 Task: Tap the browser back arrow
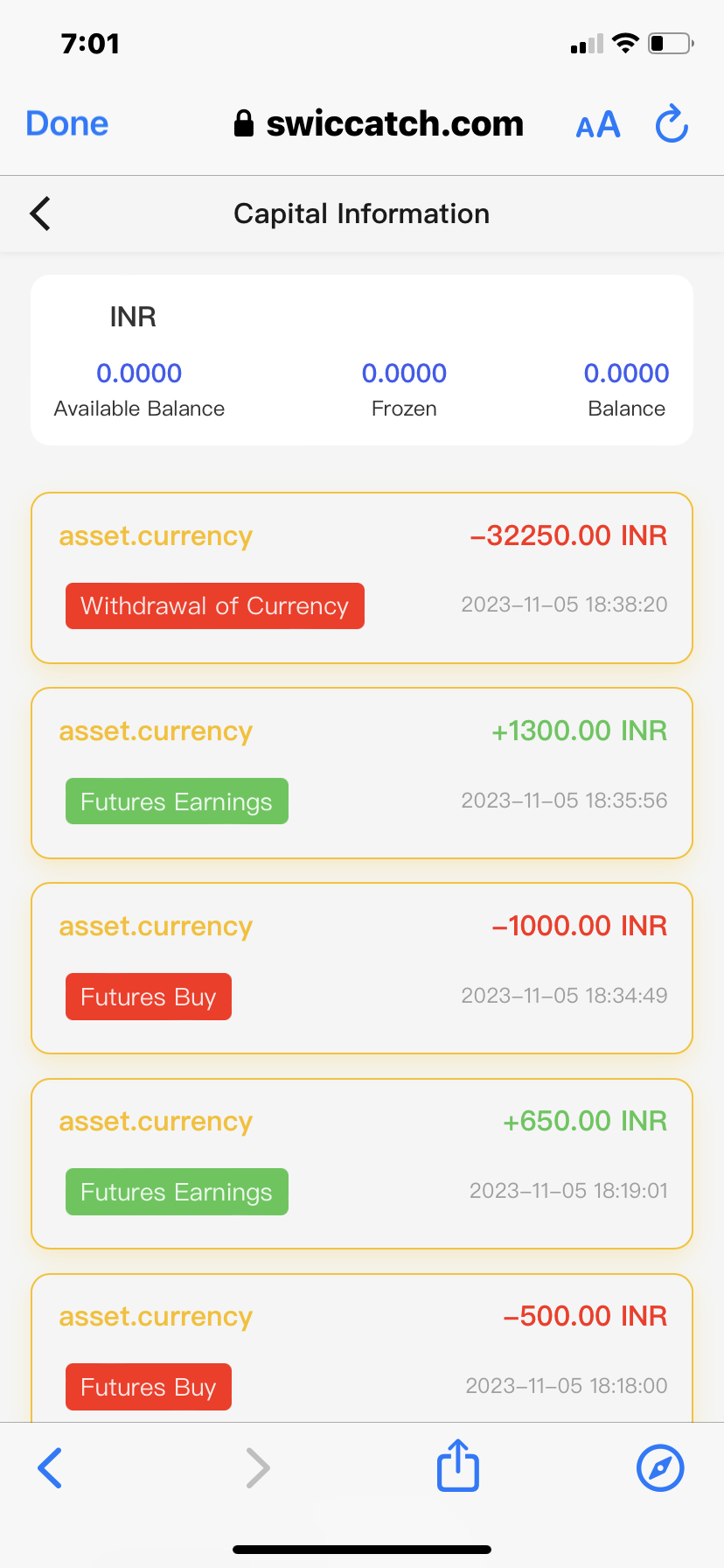[50, 1467]
